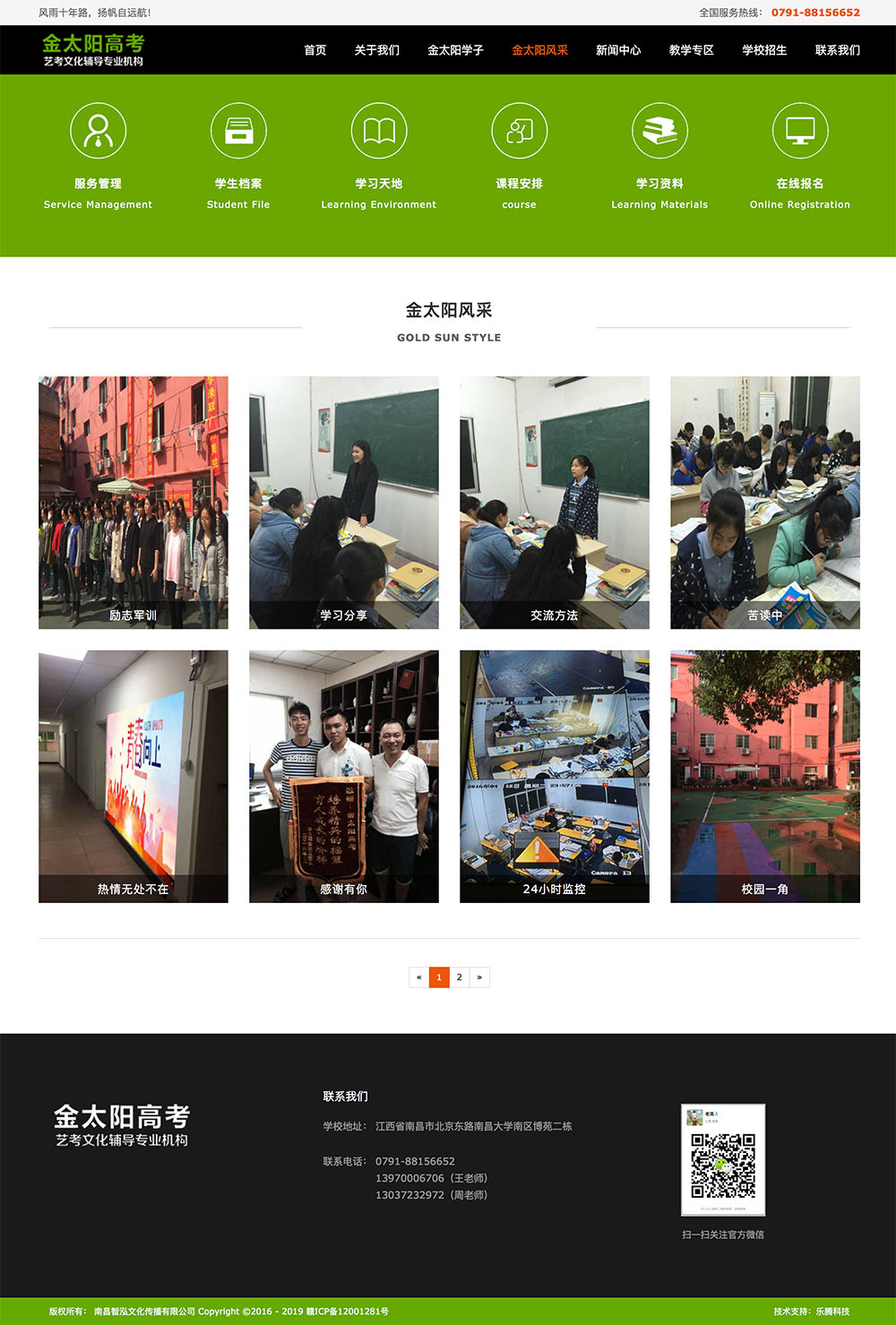Open 联系我们 page
Screen dimensions: 896x1325
click(837, 50)
